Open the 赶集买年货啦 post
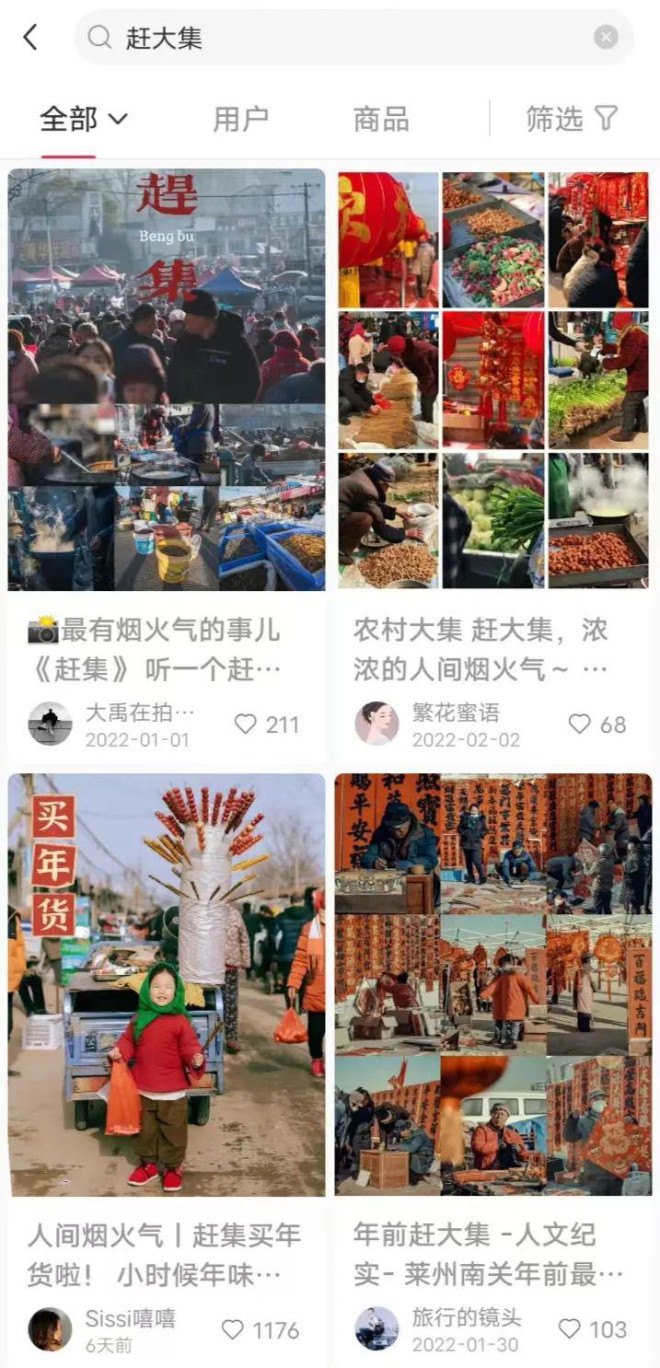 pos(166,985)
